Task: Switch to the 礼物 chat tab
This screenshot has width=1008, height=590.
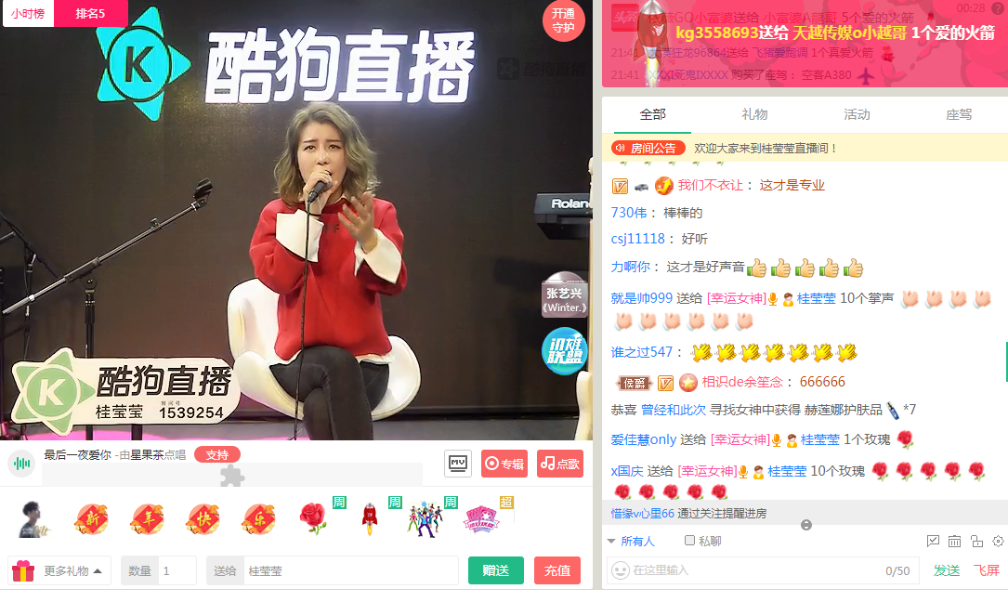Action: (x=754, y=115)
